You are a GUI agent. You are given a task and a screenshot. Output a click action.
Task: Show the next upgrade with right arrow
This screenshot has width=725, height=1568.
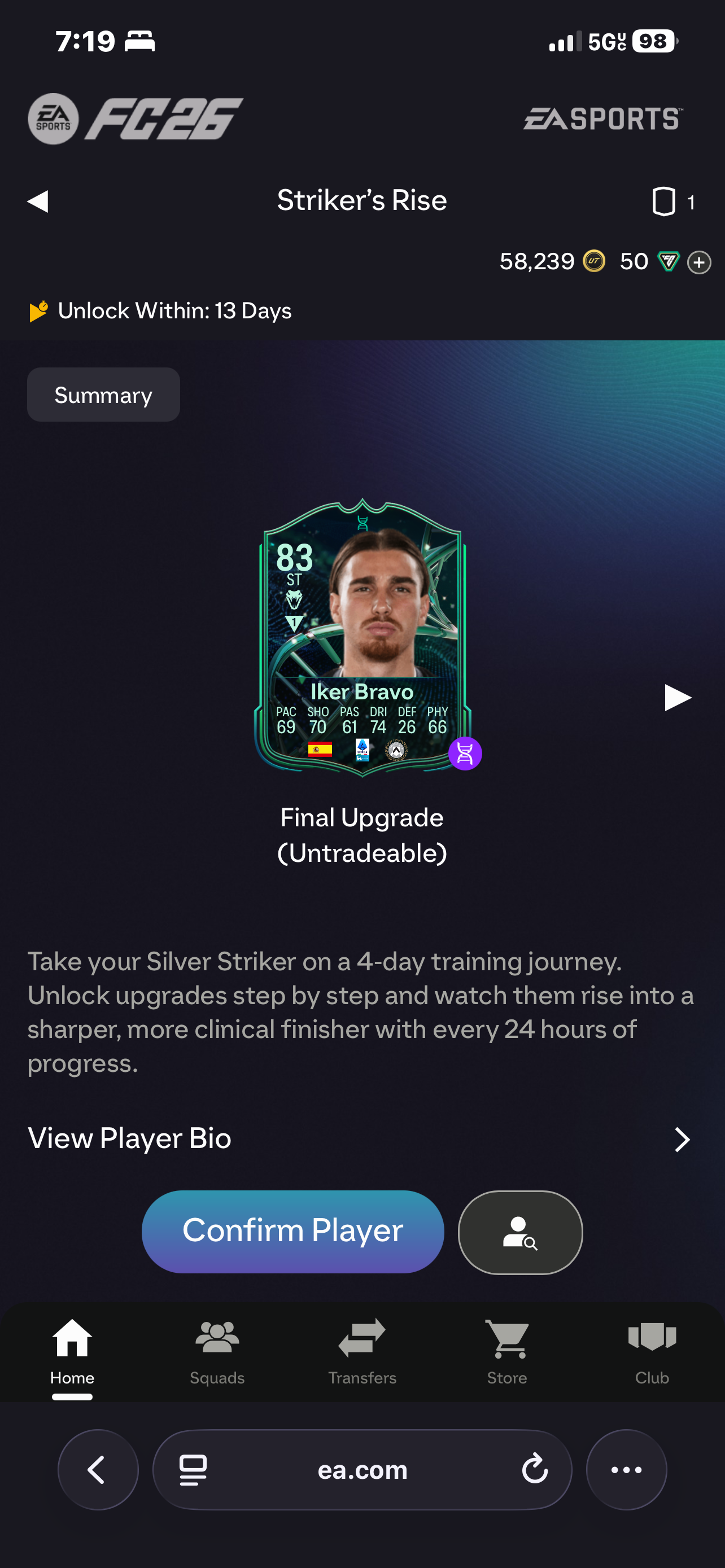[678, 698]
